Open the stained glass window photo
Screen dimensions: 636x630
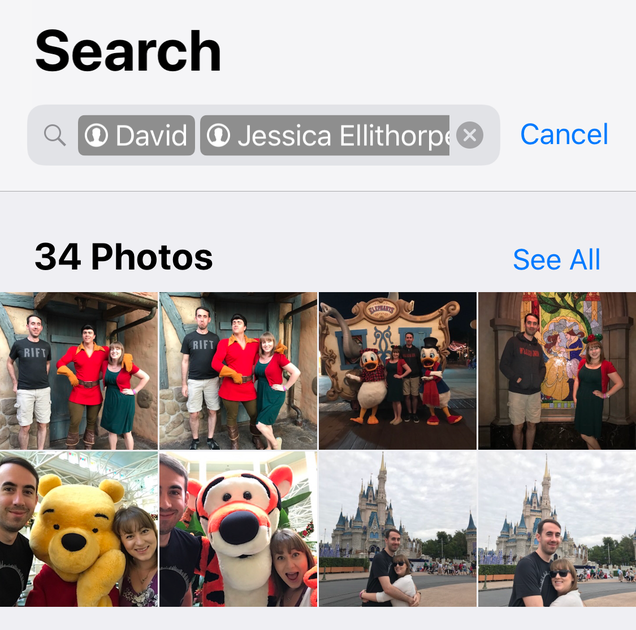pos(556,370)
